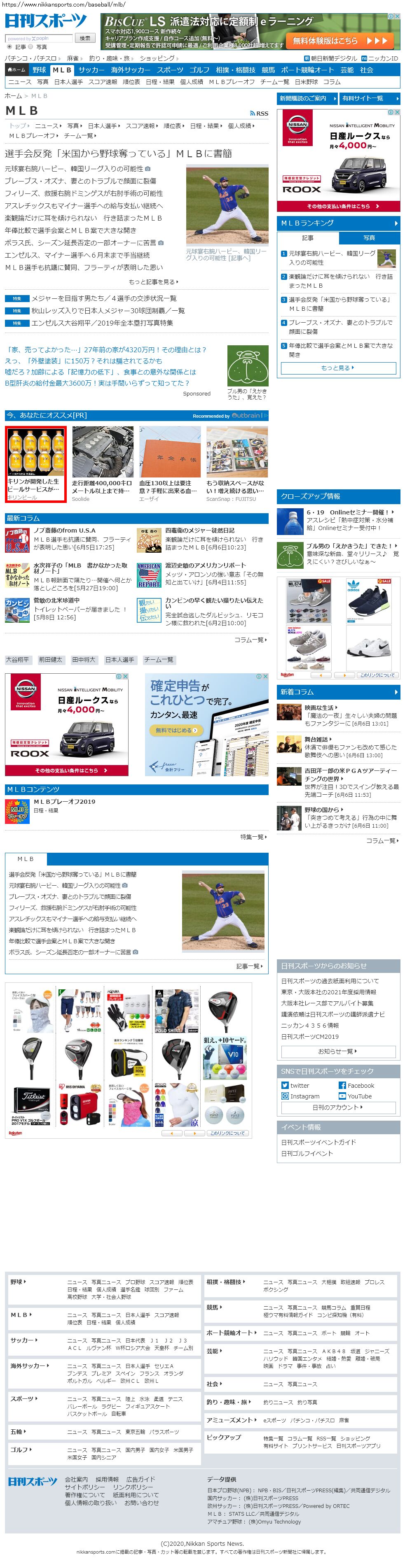405x1568 pixels.
Task: Open the スコア速報 sub-navigation link
Action: pos(102,81)
